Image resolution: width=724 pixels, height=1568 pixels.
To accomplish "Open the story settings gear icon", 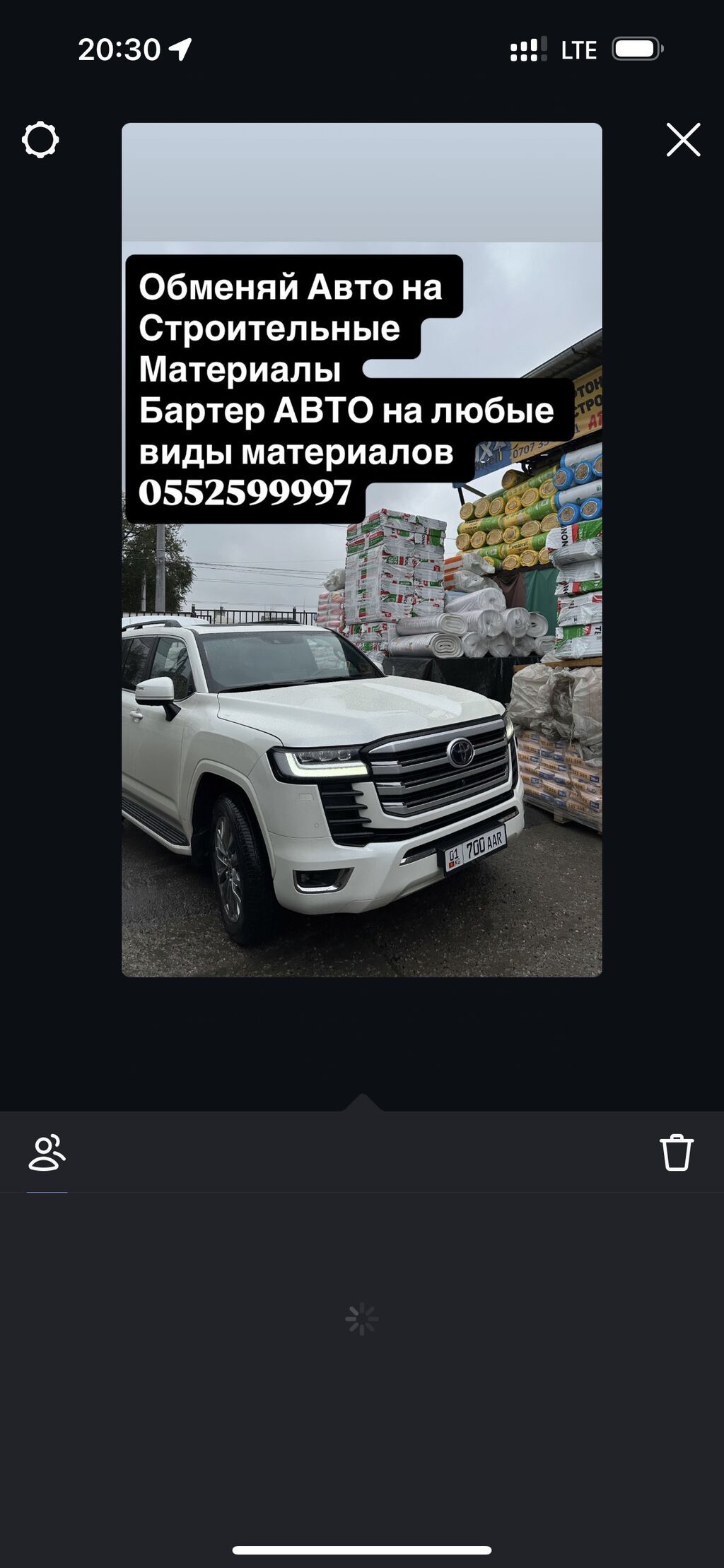I will [40, 140].
